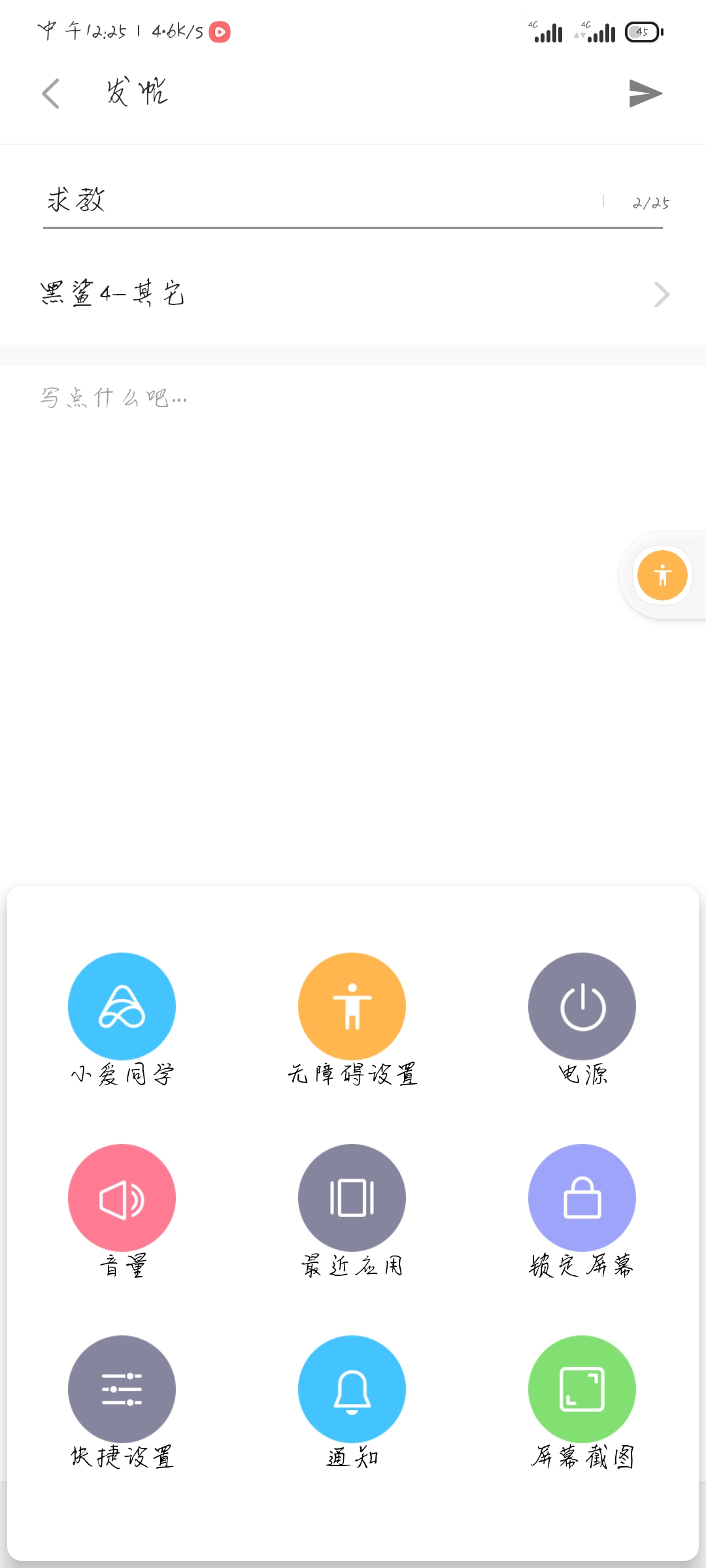Open the 电源 power menu

coord(582,1019)
